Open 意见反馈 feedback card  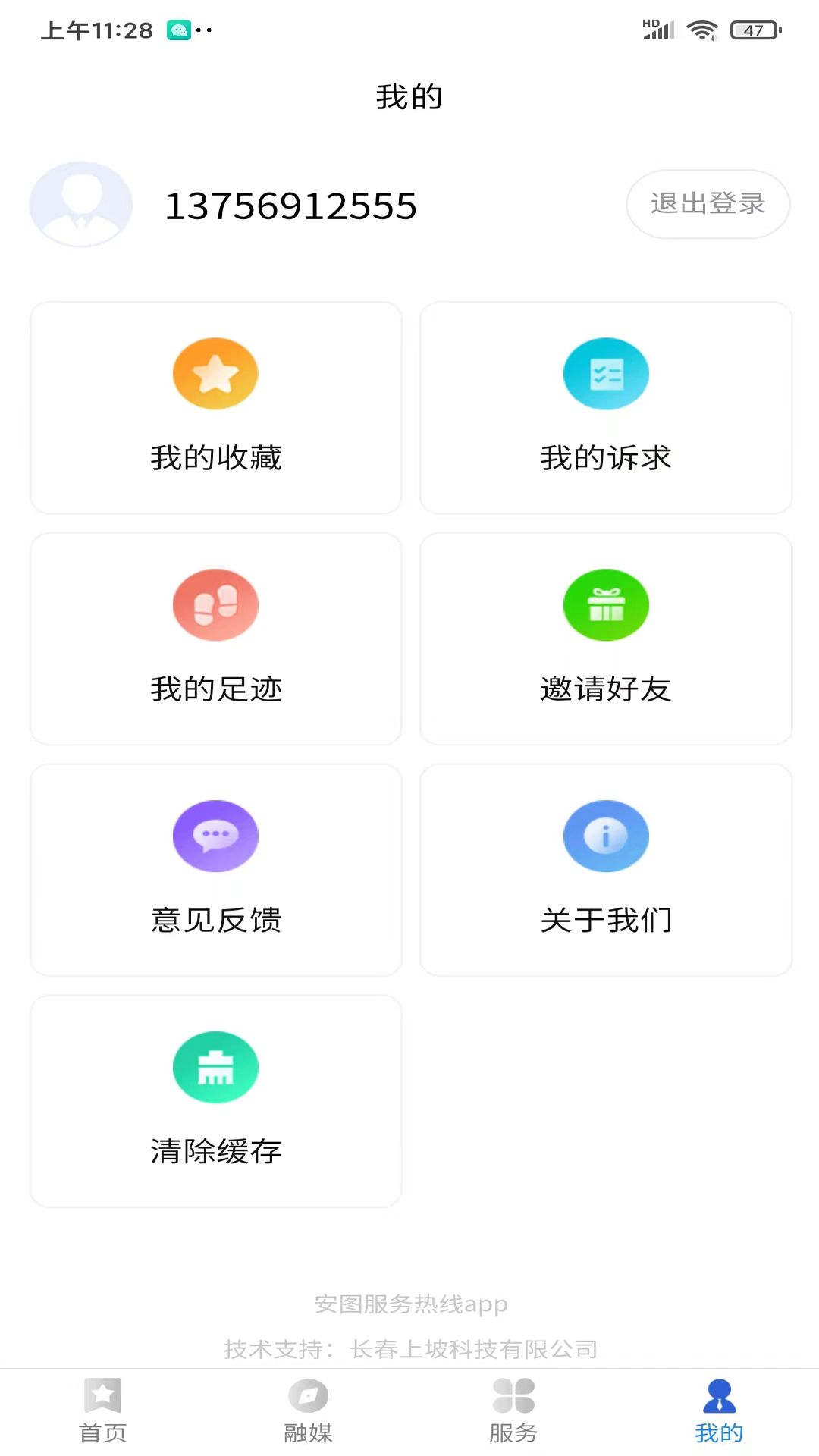coord(216,870)
